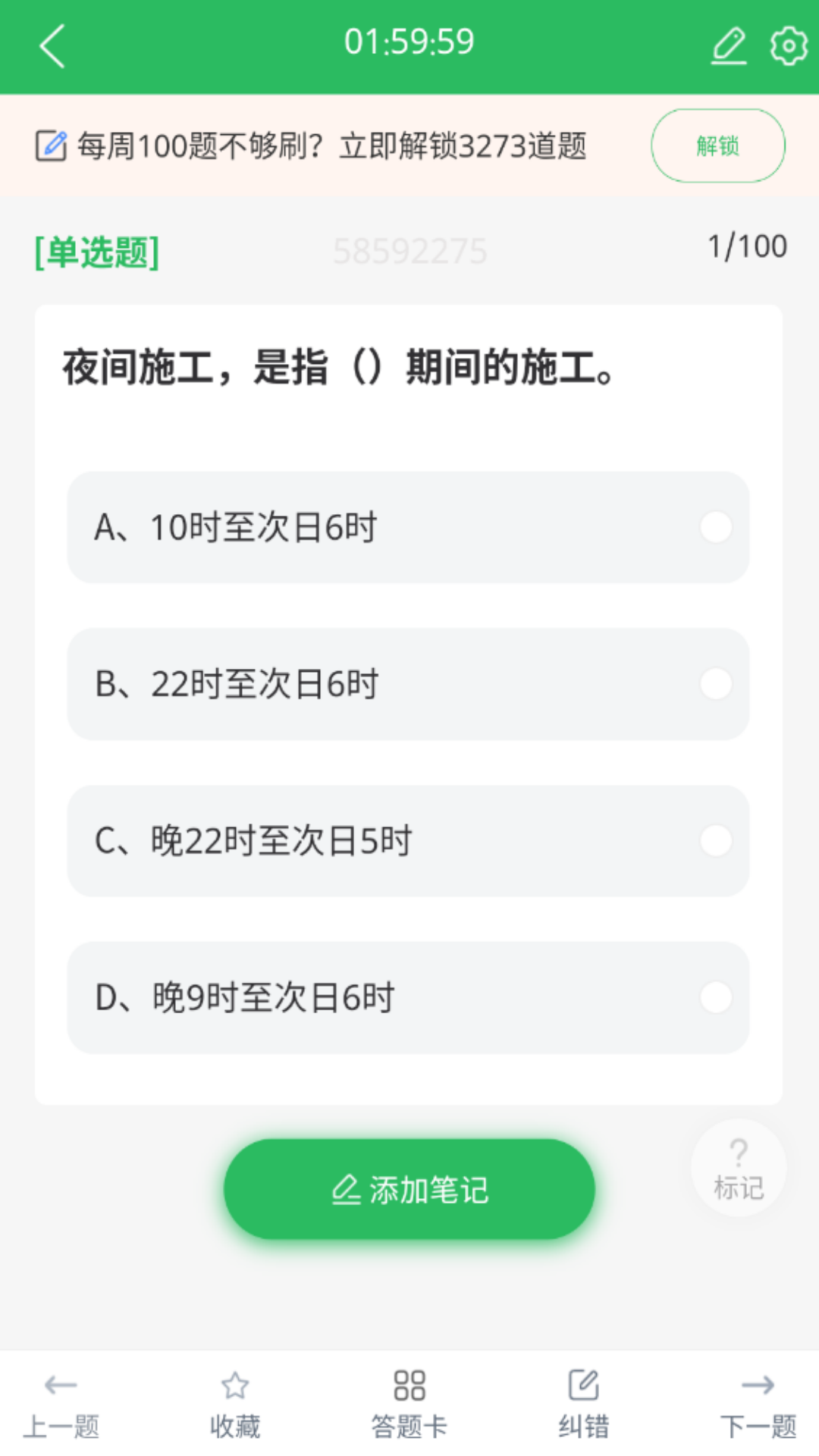This screenshot has height=1456, width=819.
Task: Select answer option A、10时至次日6时
Action: point(409,529)
